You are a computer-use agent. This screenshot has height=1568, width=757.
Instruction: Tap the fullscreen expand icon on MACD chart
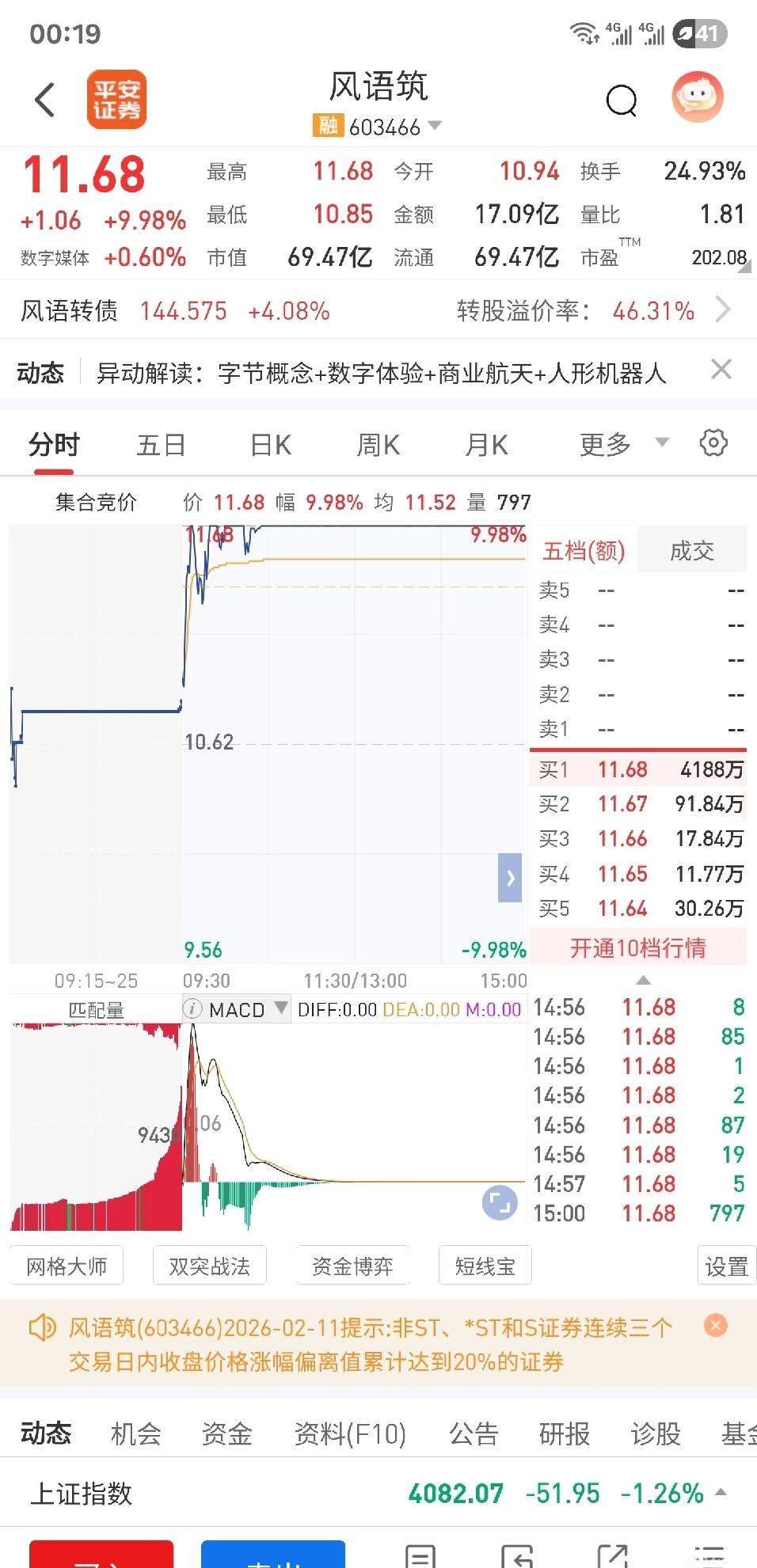click(498, 1202)
